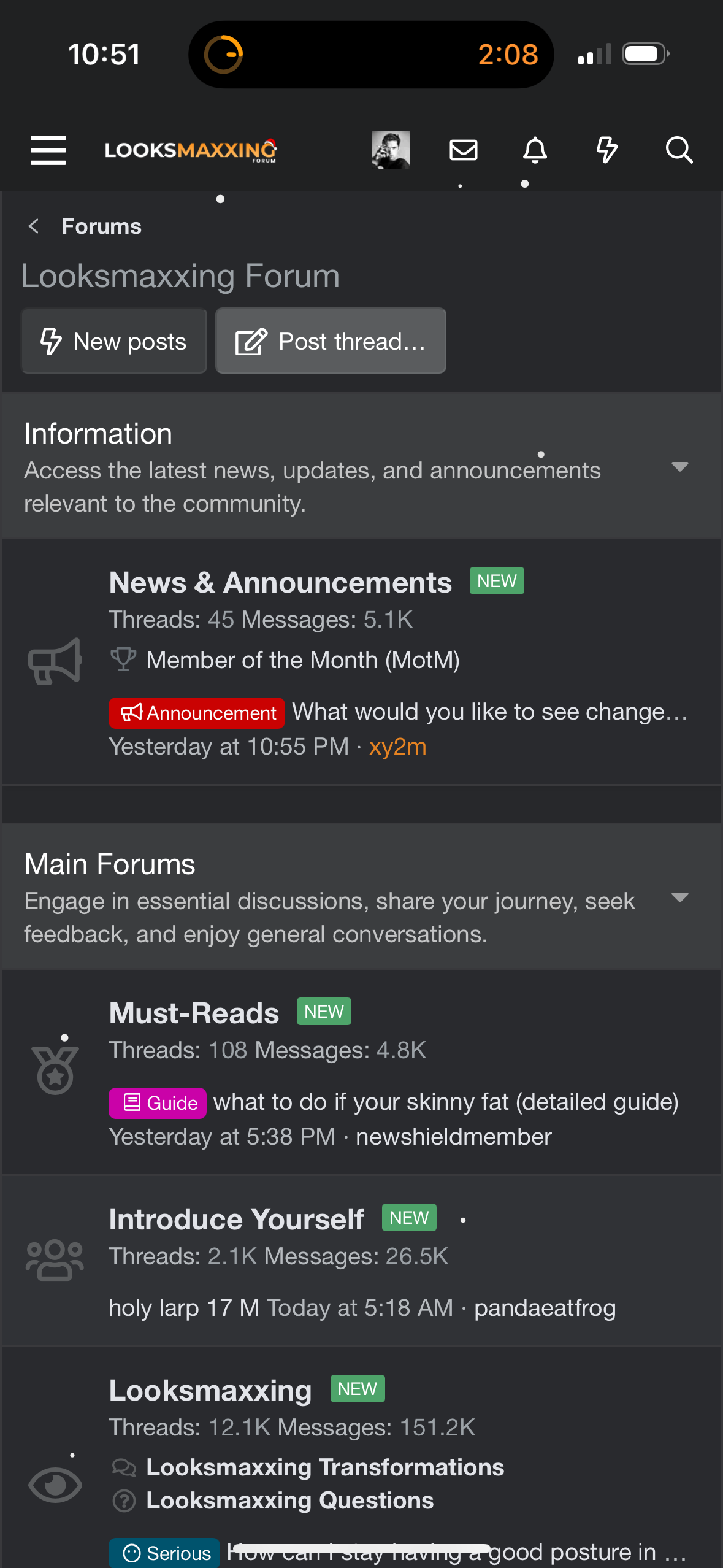Open News & Announcements forum
Screen dimensions: 723x1568
coord(280,582)
